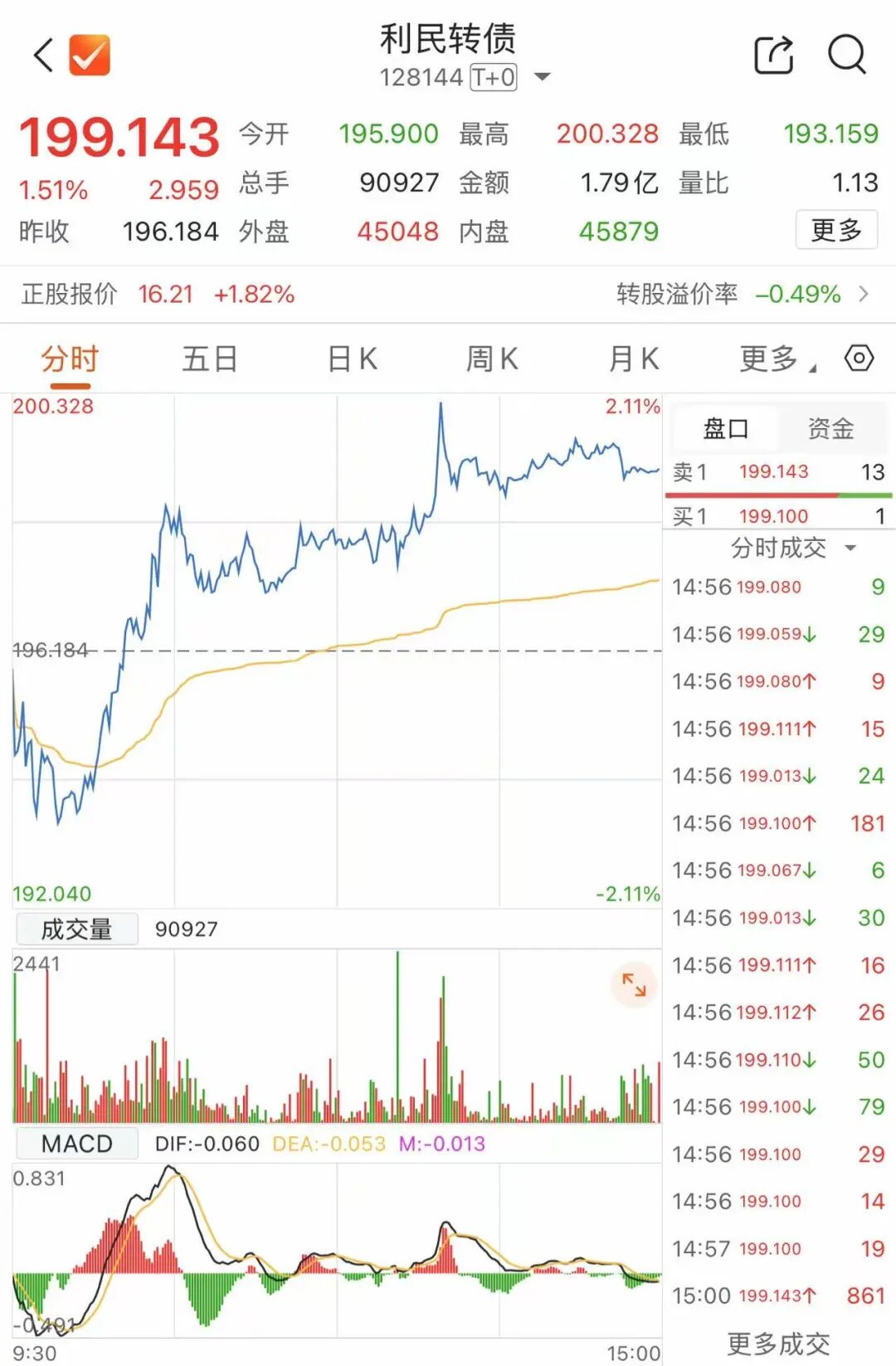Change the 成交量 indicator
This screenshot has width=896, height=1366.
click(x=76, y=929)
